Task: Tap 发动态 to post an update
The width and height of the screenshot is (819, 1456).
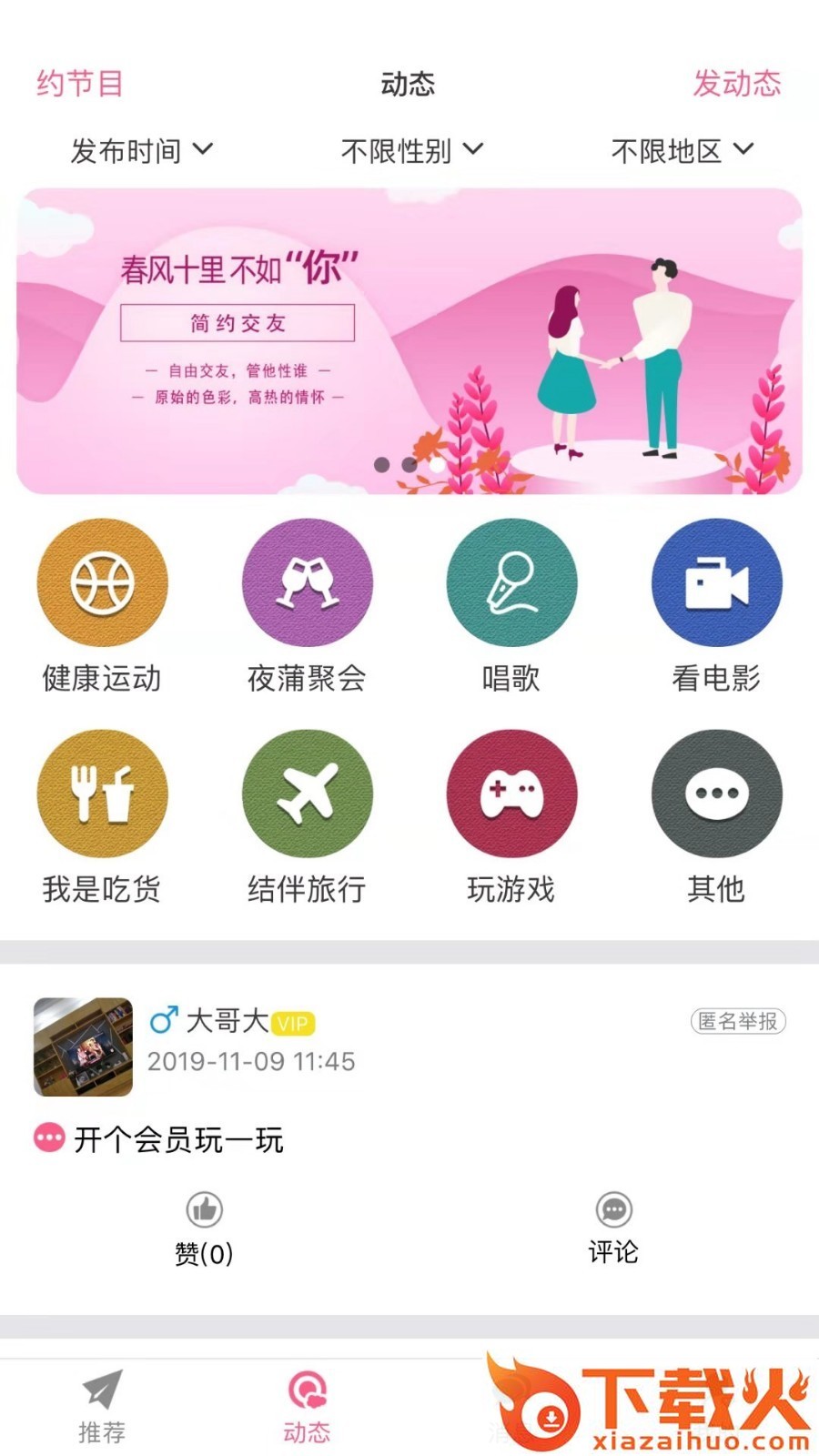Action: (x=736, y=84)
